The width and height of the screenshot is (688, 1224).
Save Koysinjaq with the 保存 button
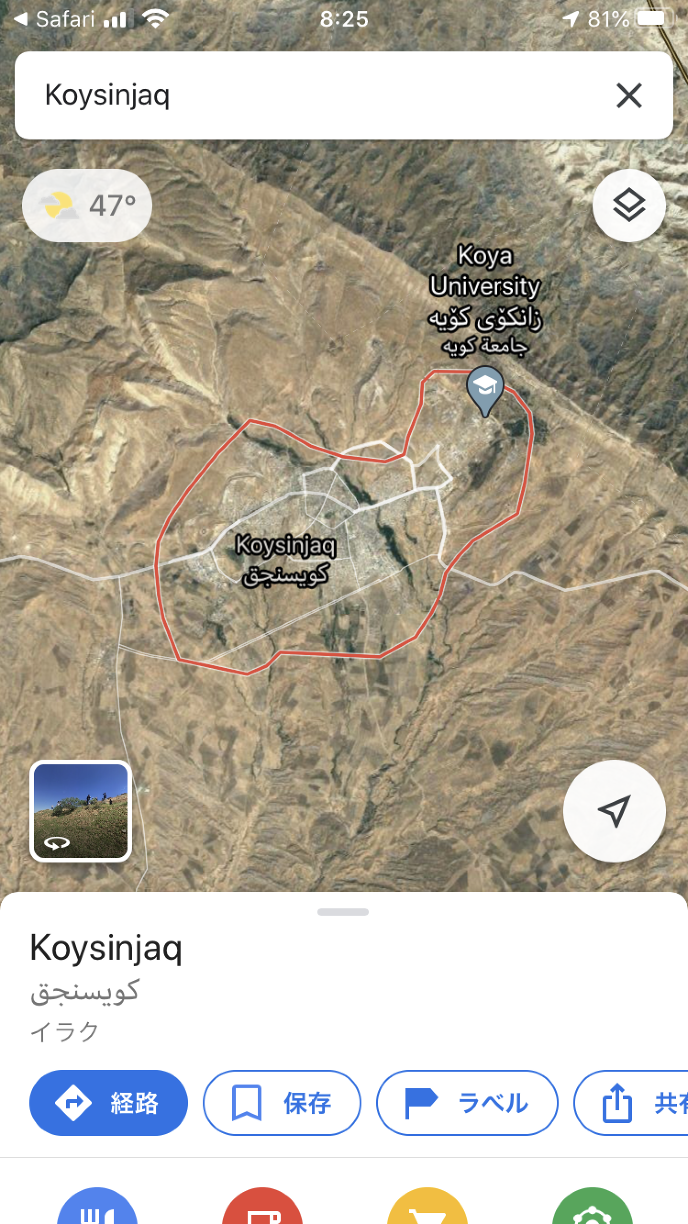coord(281,1103)
